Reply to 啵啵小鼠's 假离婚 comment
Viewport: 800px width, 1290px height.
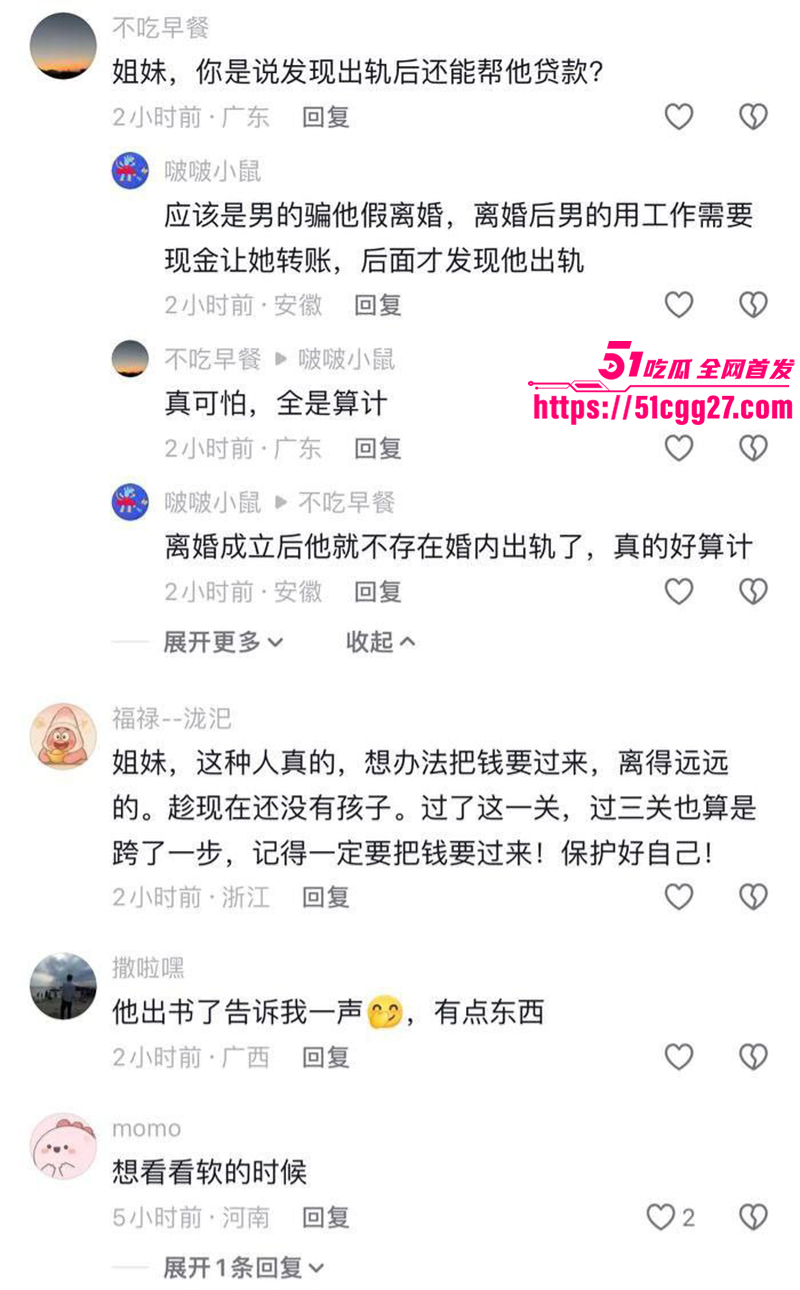pyautogui.click(x=378, y=304)
